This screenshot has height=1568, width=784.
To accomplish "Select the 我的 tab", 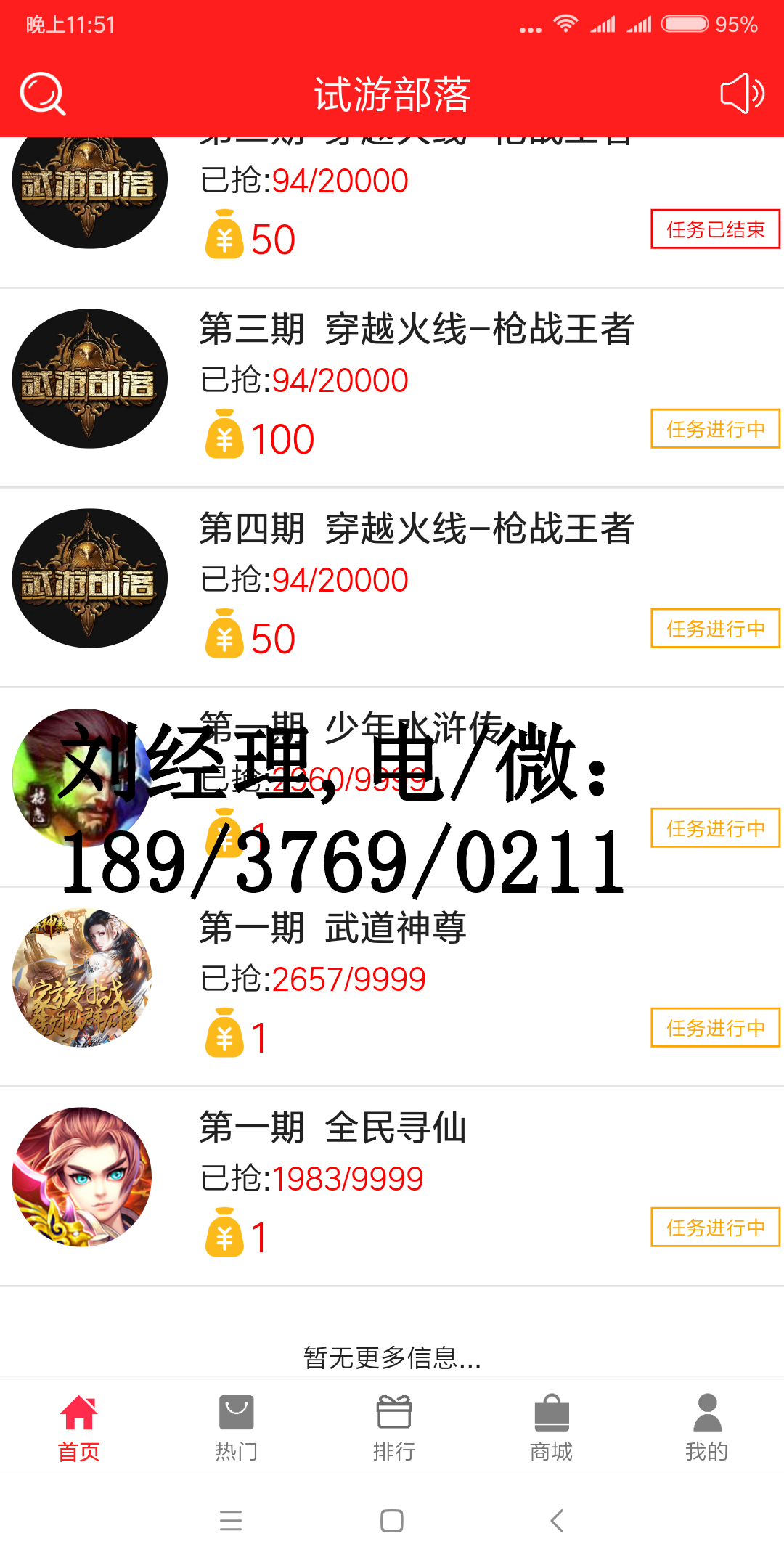I will tap(706, 1427).
